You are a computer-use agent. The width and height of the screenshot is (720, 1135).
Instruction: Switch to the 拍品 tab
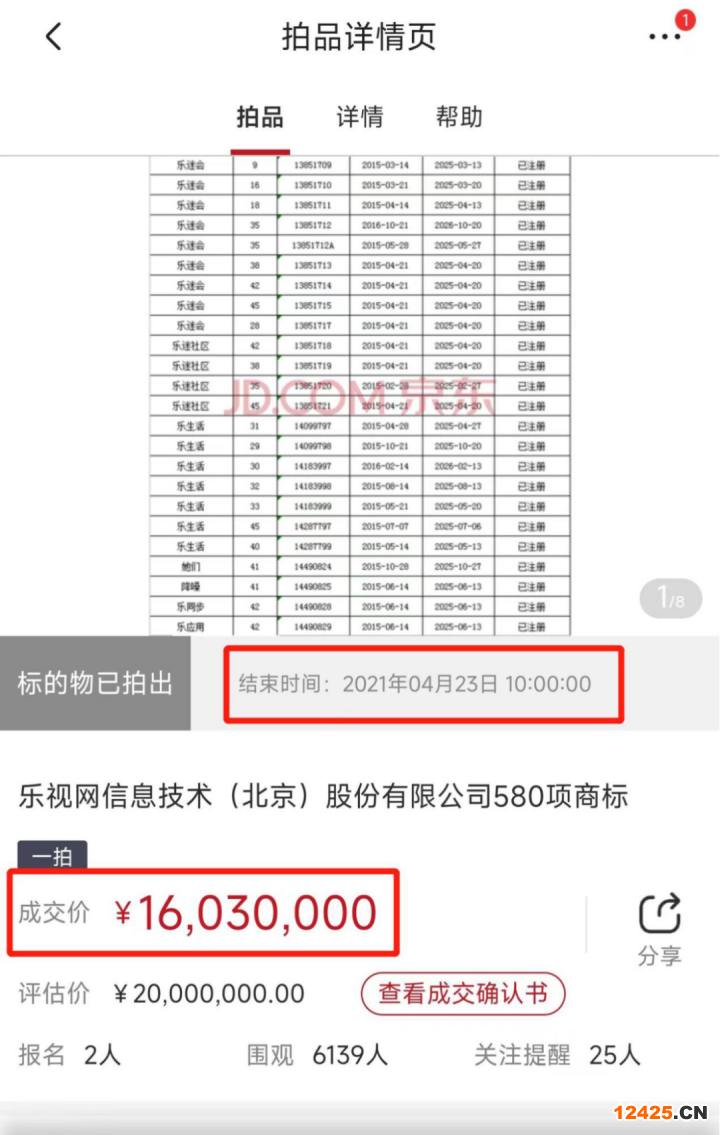(260, 117)
